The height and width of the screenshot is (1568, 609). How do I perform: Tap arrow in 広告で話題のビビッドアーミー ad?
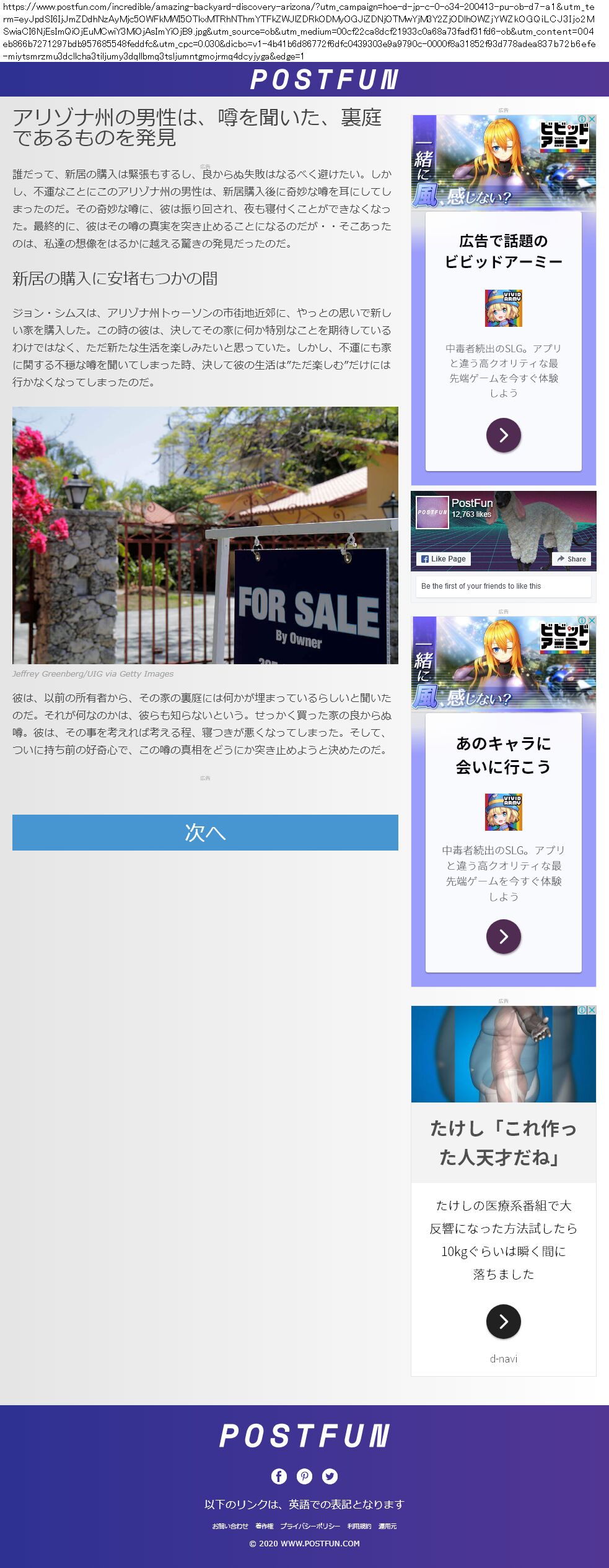pos(503,435)
